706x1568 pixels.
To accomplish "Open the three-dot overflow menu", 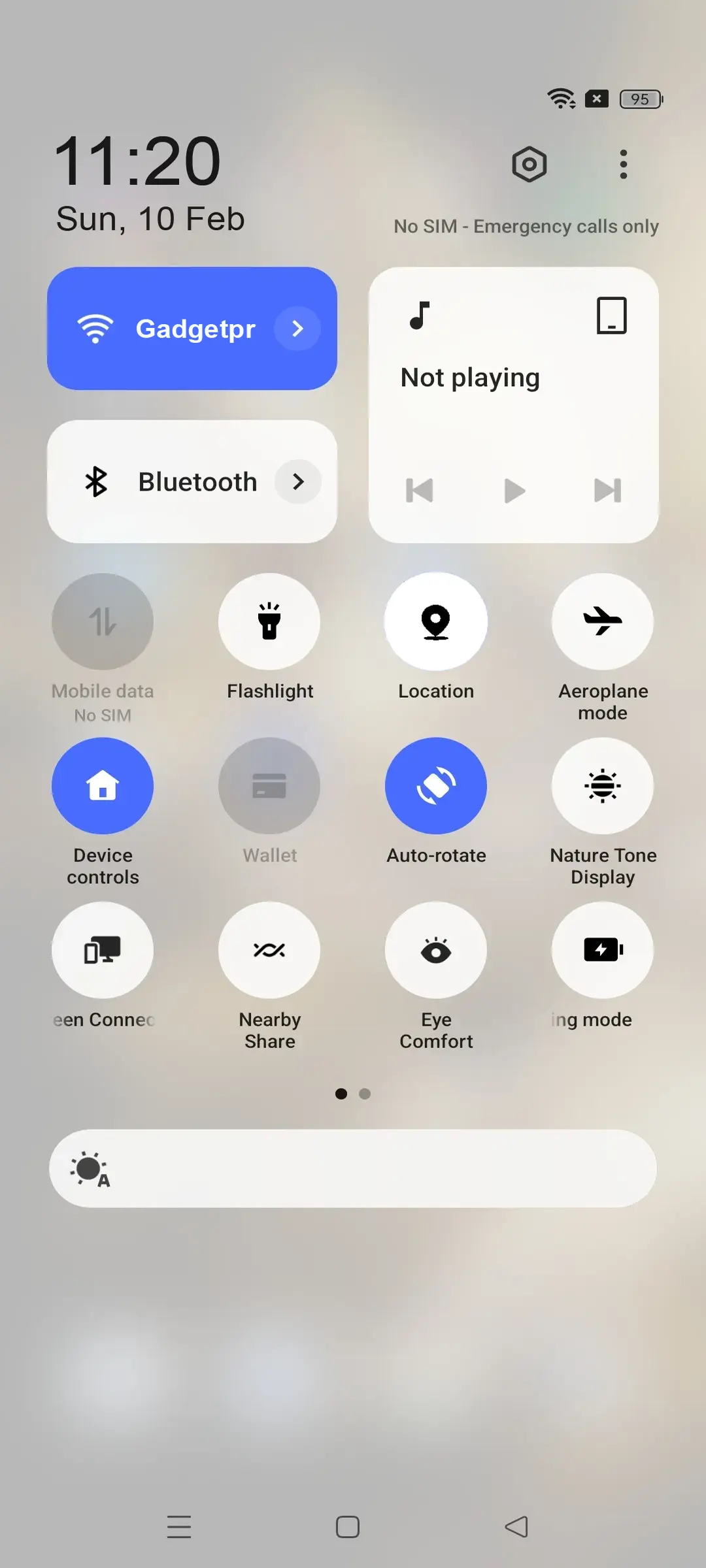I will click(x=623, y=164).
